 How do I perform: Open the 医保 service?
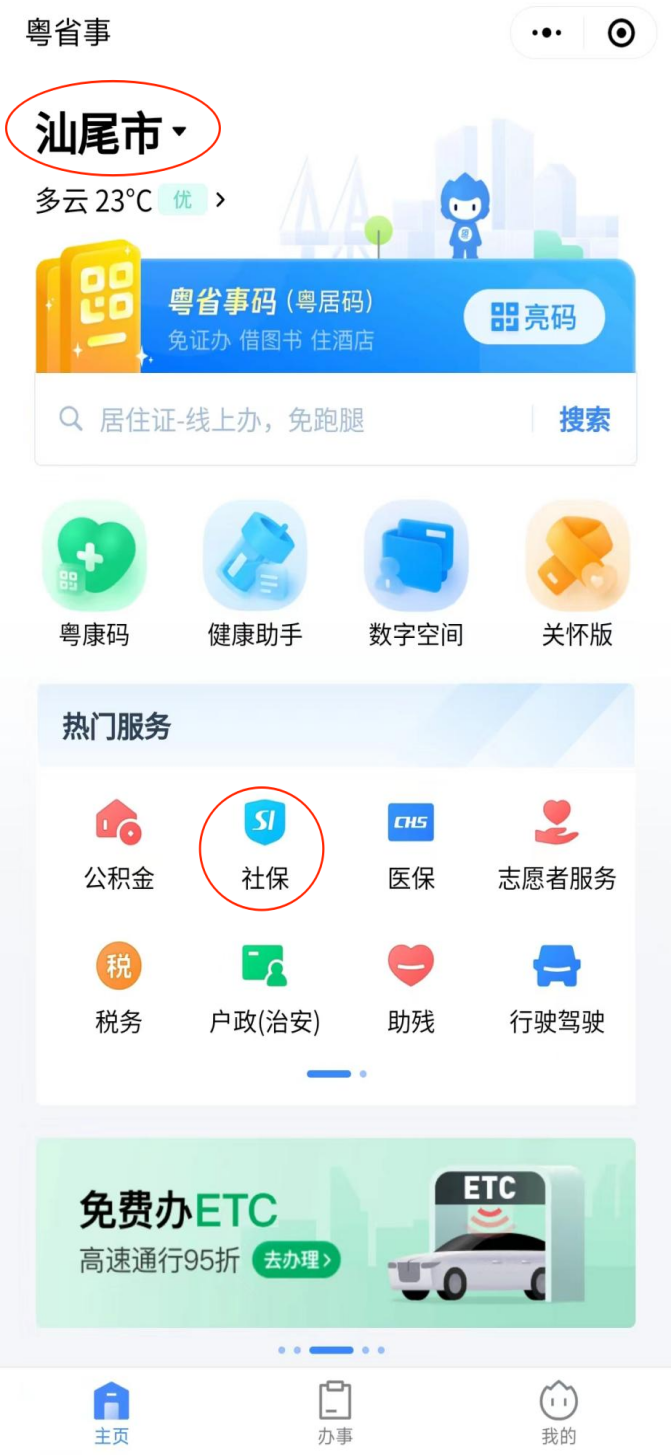pos(411,844)
